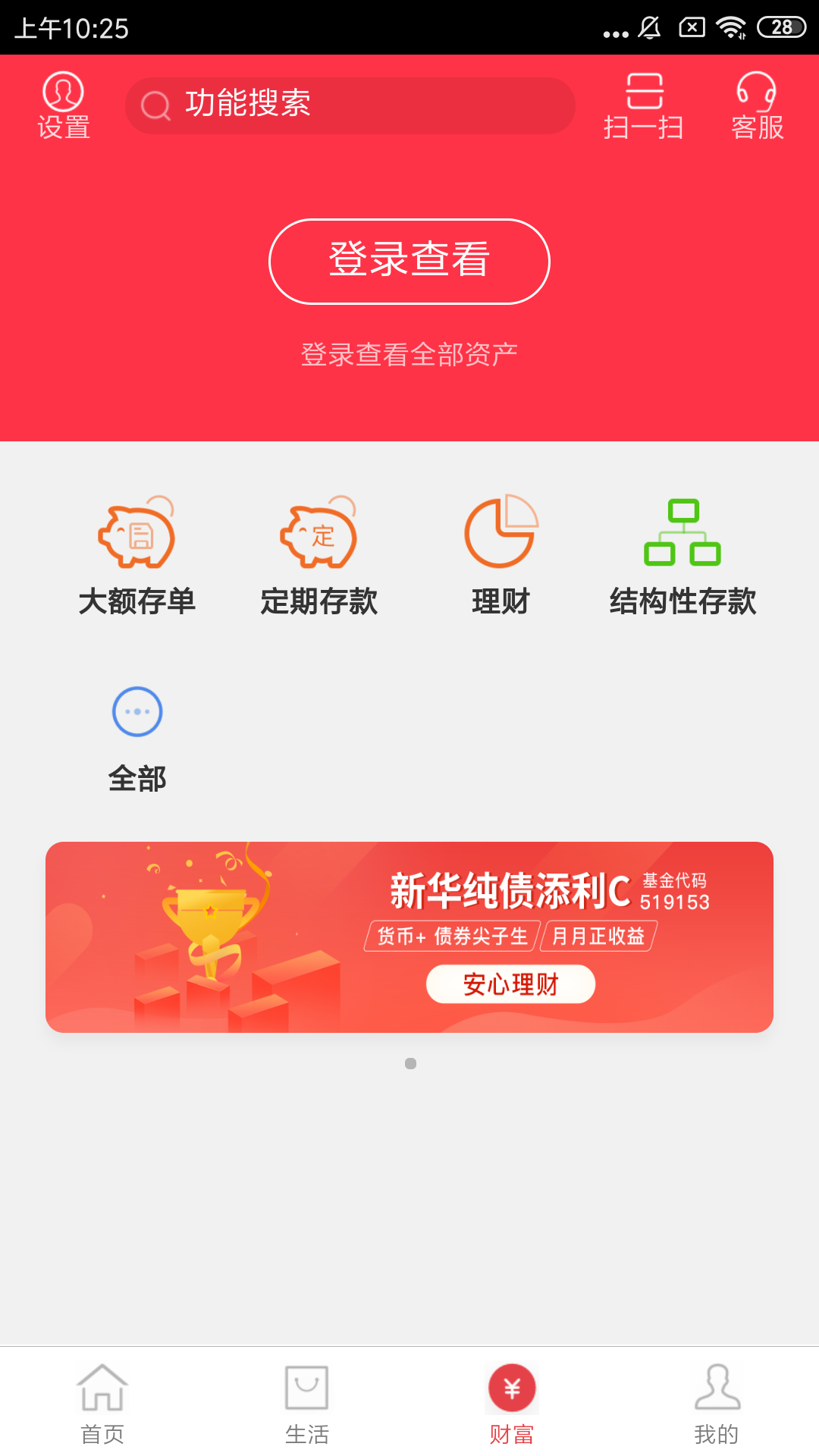
Task: Switch to the 生活 tab
Action: click(307, 1403)
